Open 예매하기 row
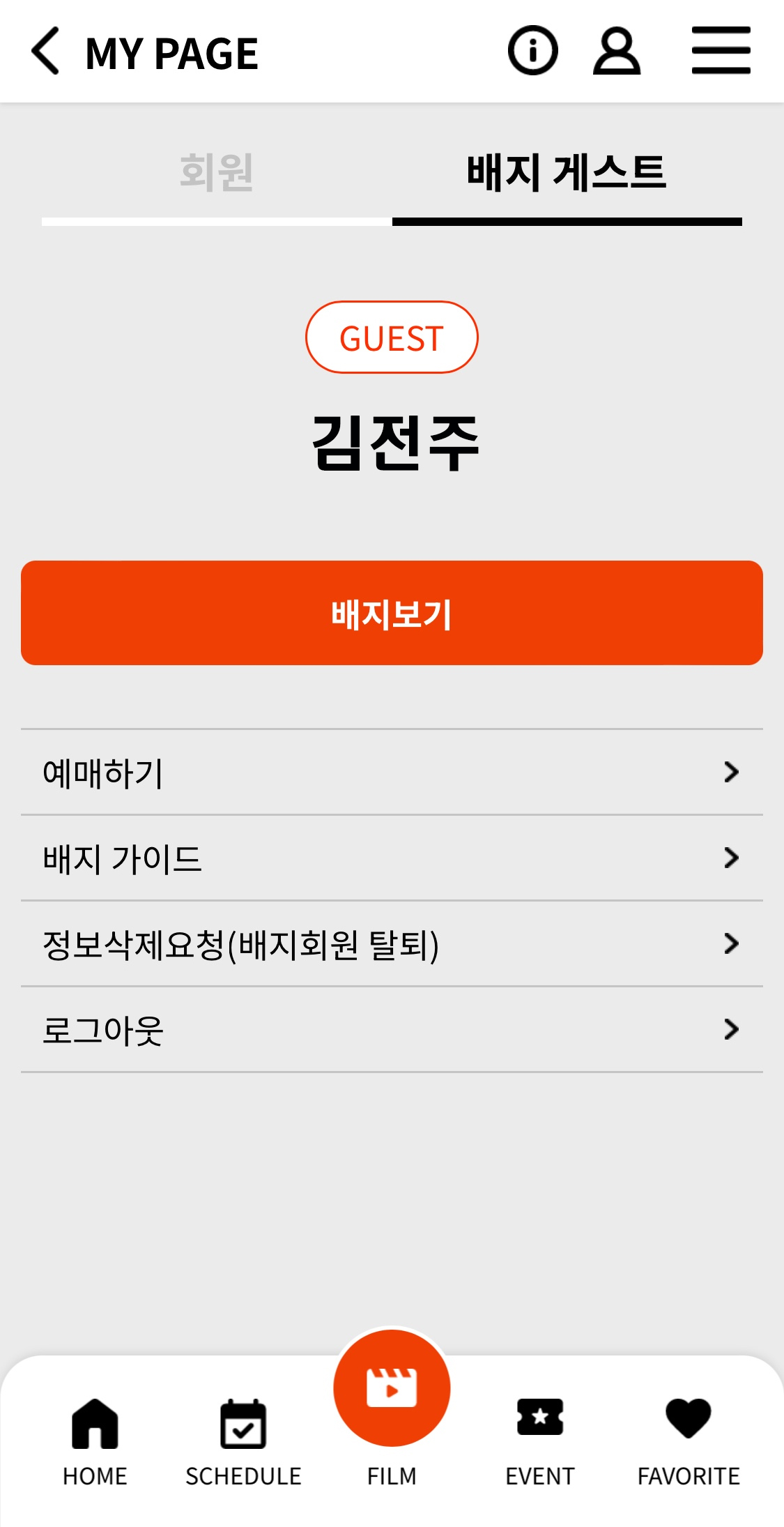Screen dimensions: 784x1527 (x=392, y=773)
